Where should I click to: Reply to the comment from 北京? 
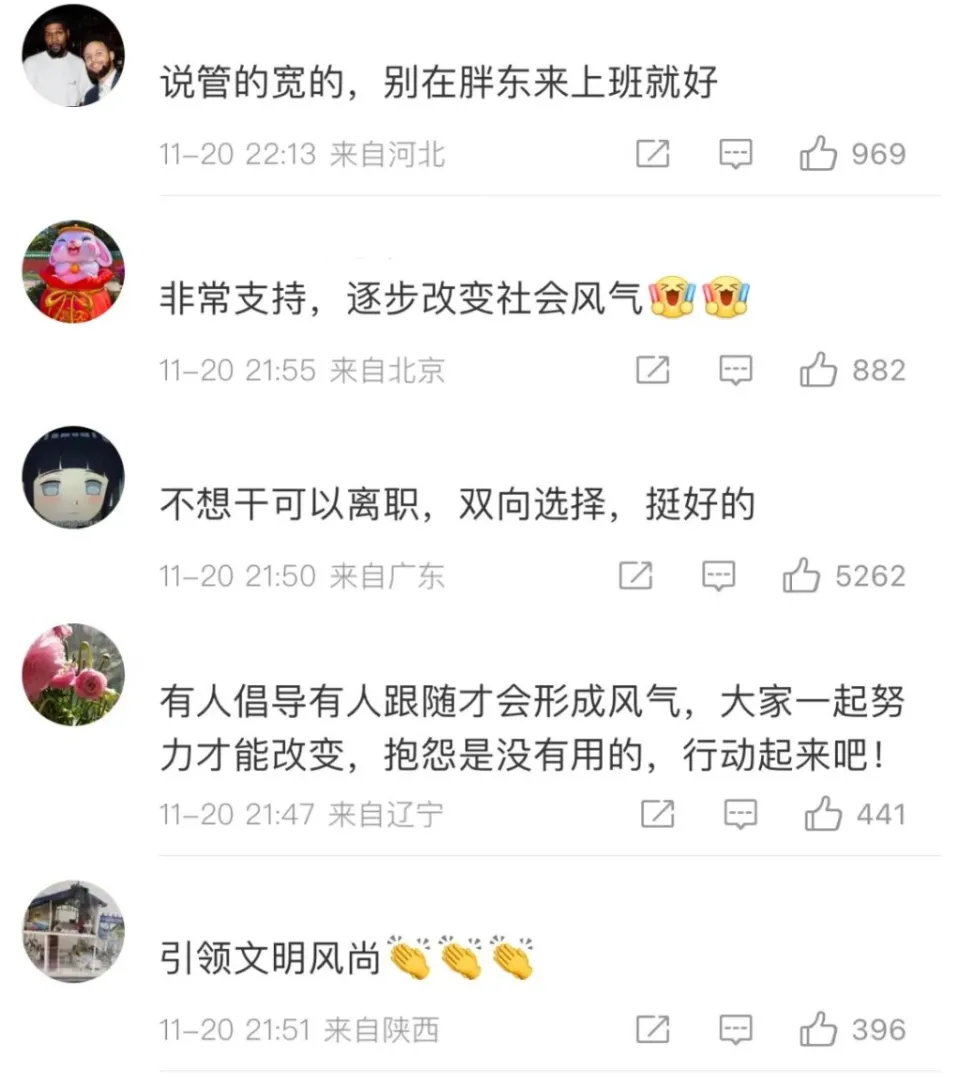point(735,371)
